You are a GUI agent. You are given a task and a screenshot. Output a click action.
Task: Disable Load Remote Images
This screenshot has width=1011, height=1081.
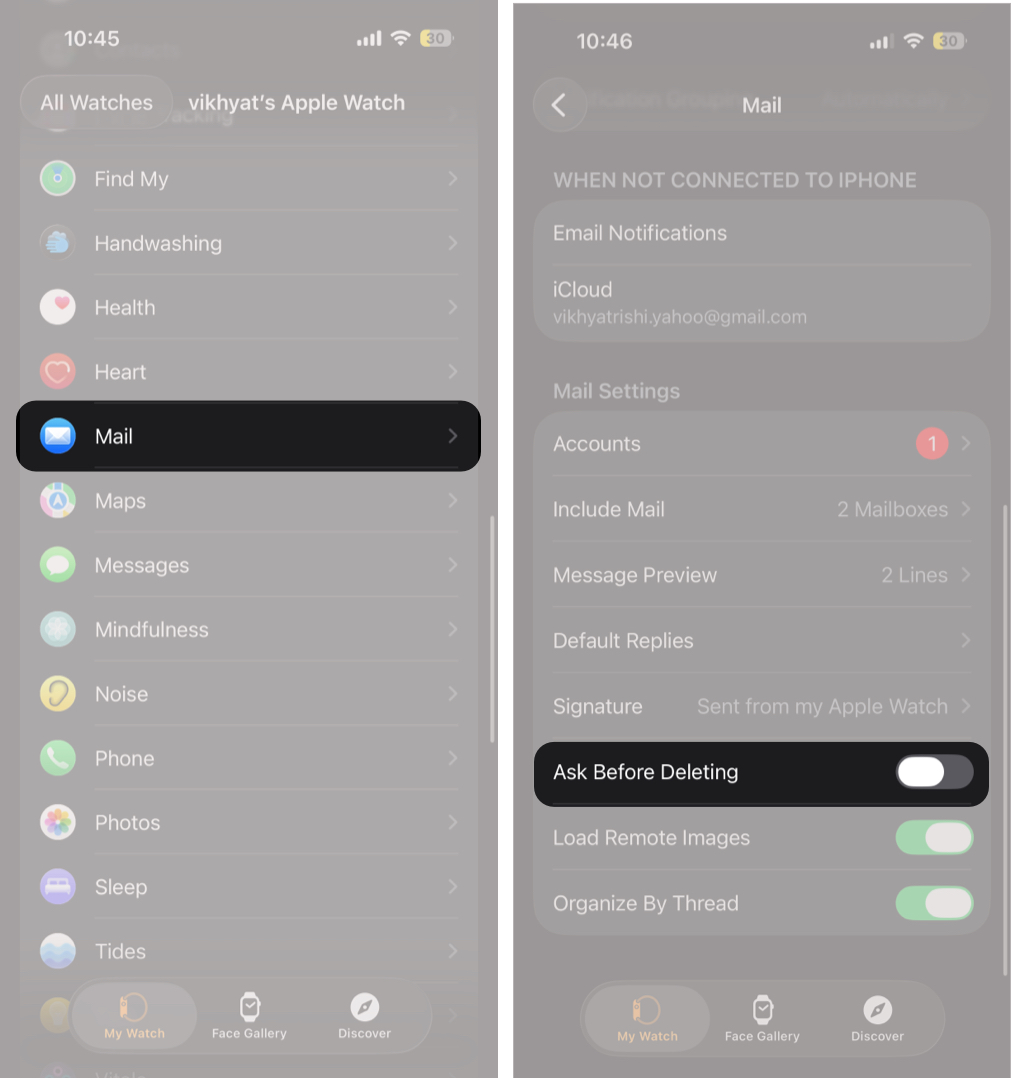[x=933, y=838]
